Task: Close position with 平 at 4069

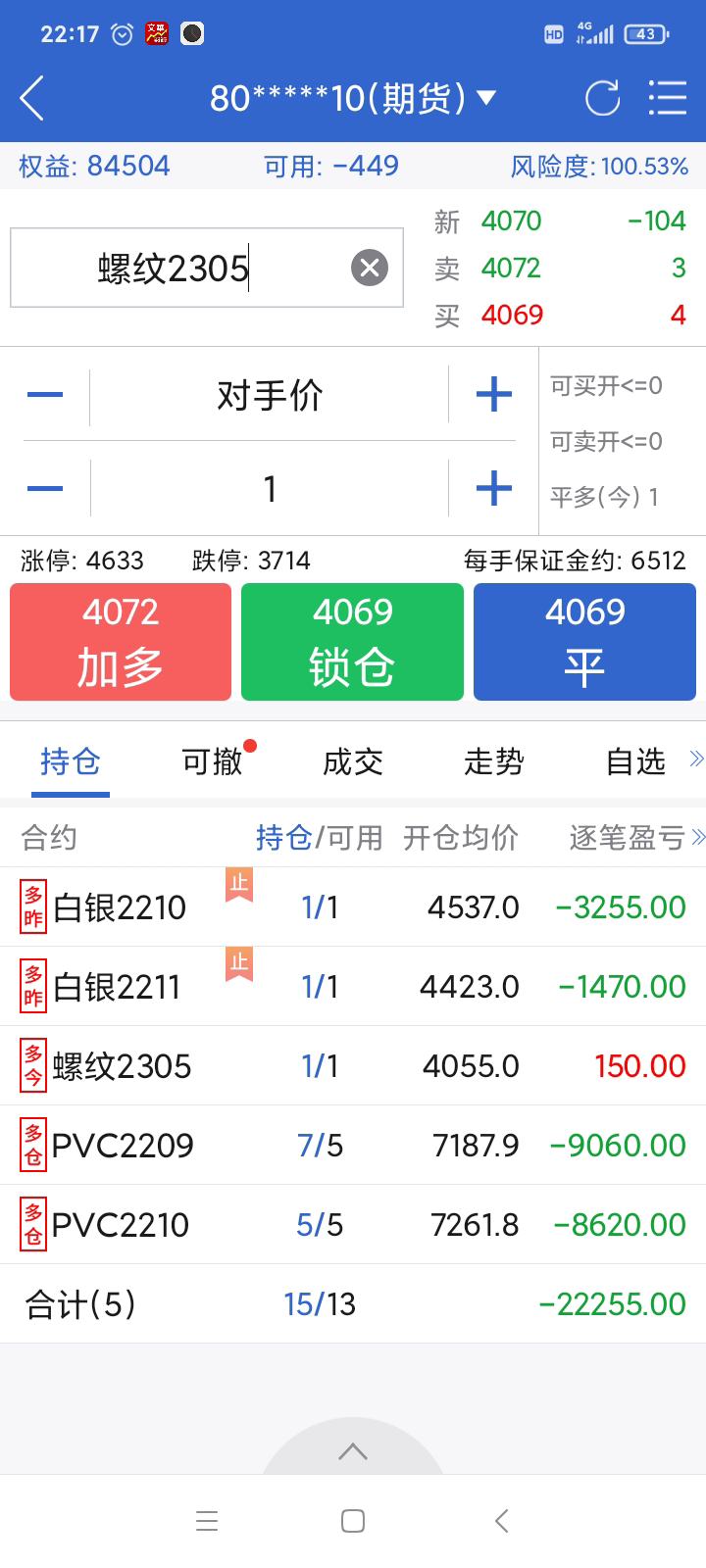Action: point(584,642)
